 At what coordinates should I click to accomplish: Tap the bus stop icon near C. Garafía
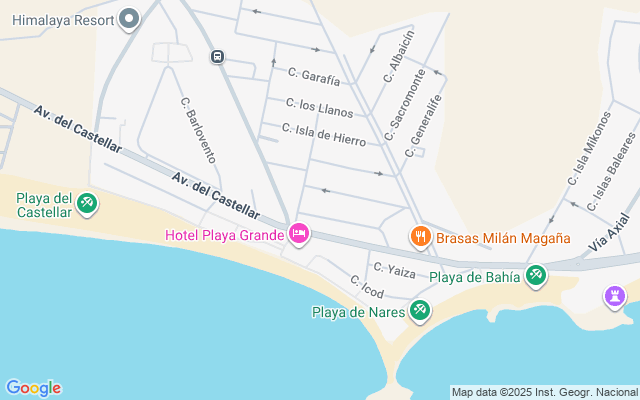click(217, 57)
